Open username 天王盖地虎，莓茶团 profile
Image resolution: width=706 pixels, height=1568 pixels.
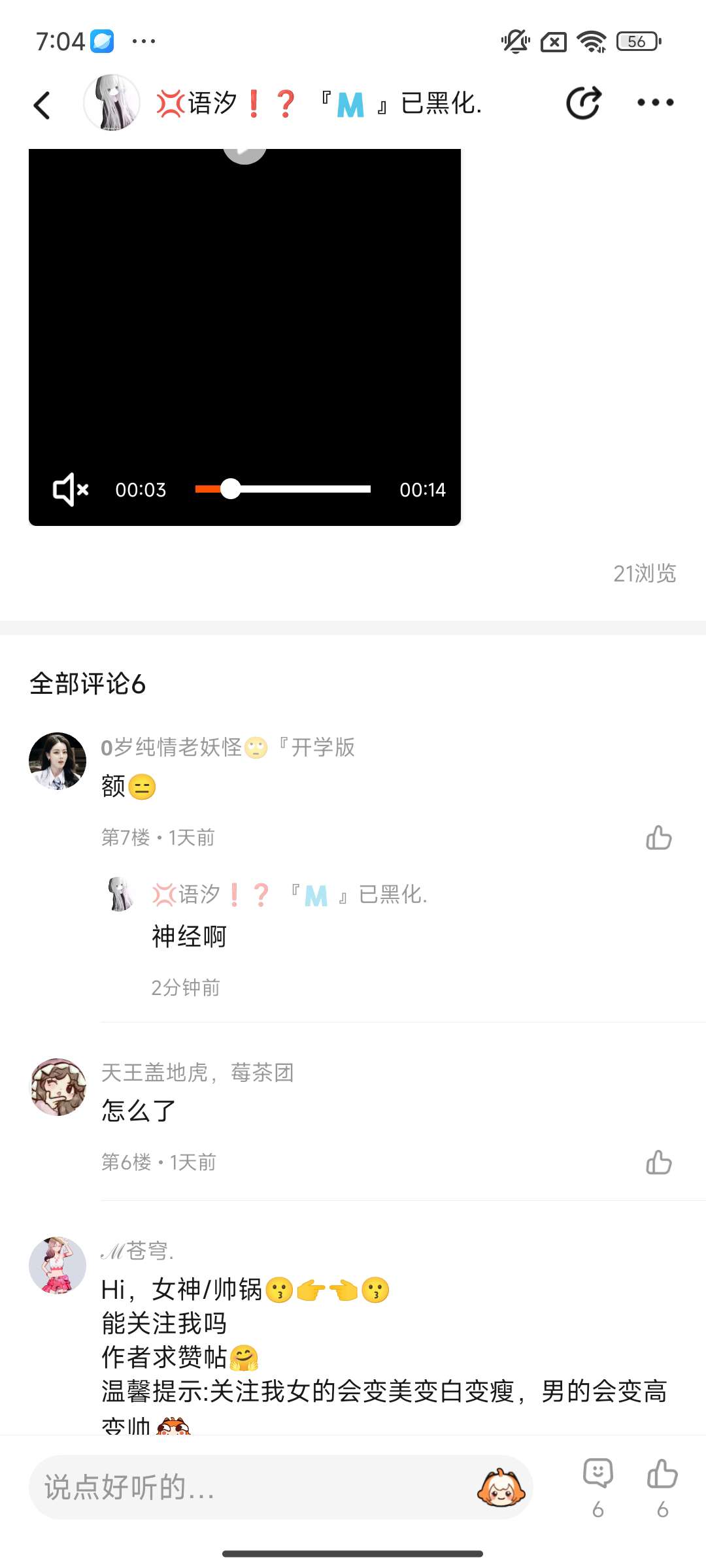coord(197,1073)
